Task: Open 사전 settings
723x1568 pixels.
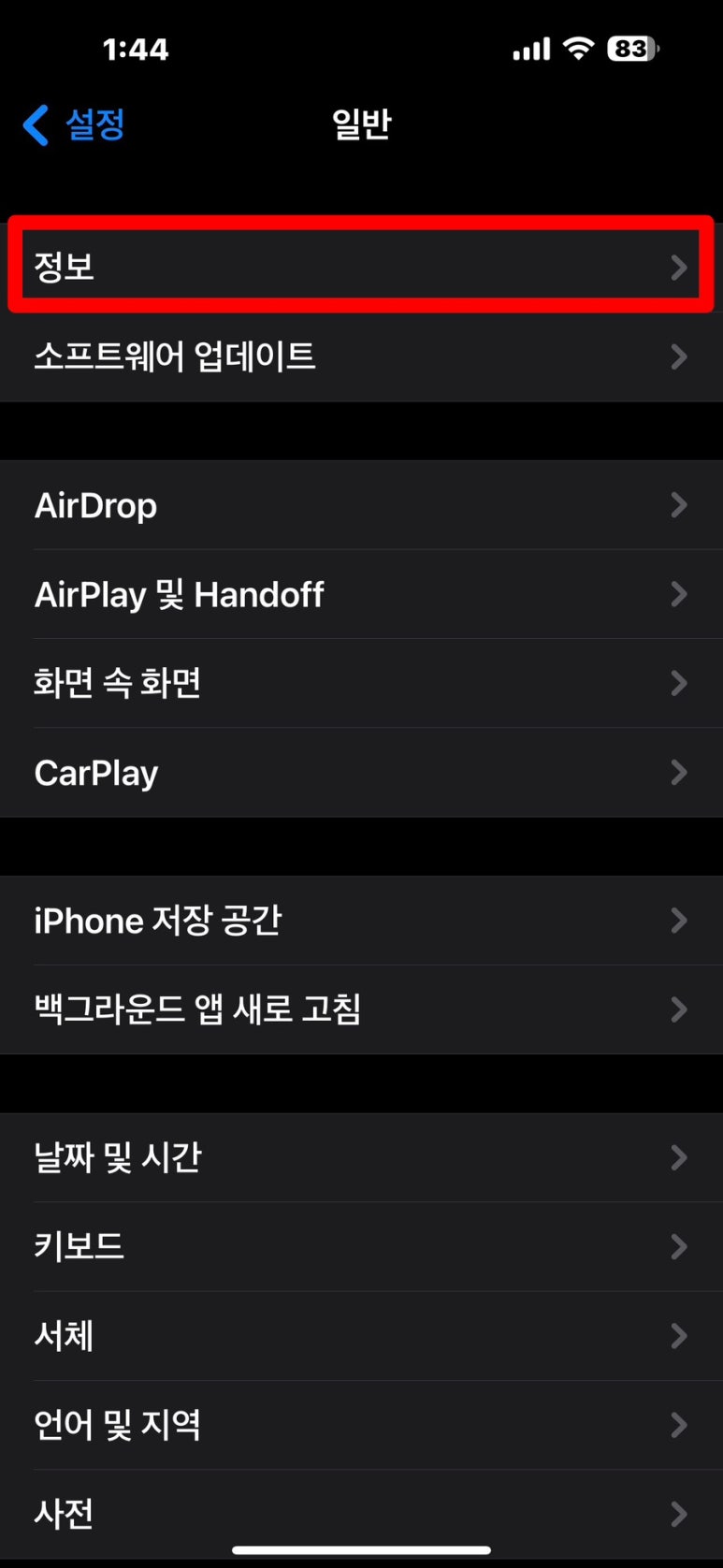Action: click(361, 1514)
